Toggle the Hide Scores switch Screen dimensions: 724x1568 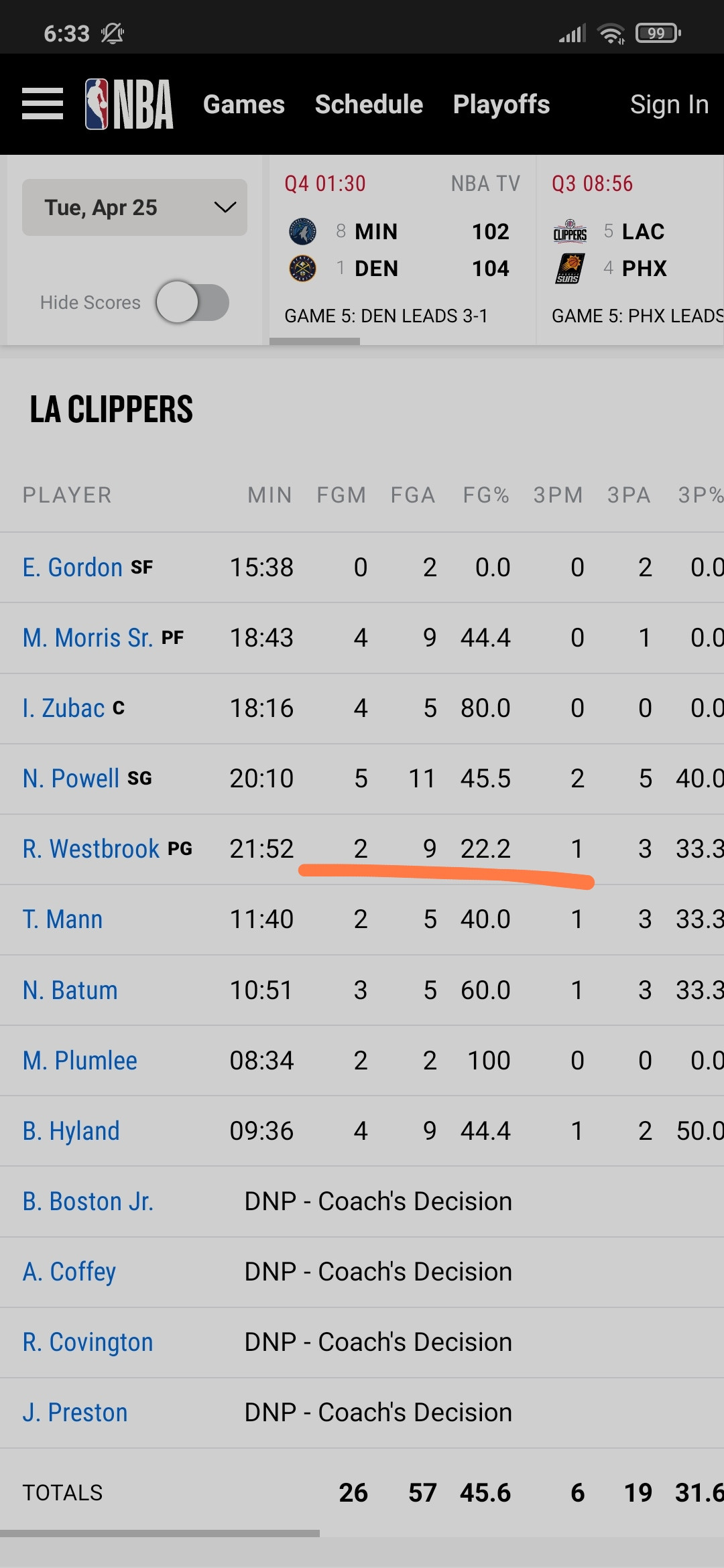[192, 302]
